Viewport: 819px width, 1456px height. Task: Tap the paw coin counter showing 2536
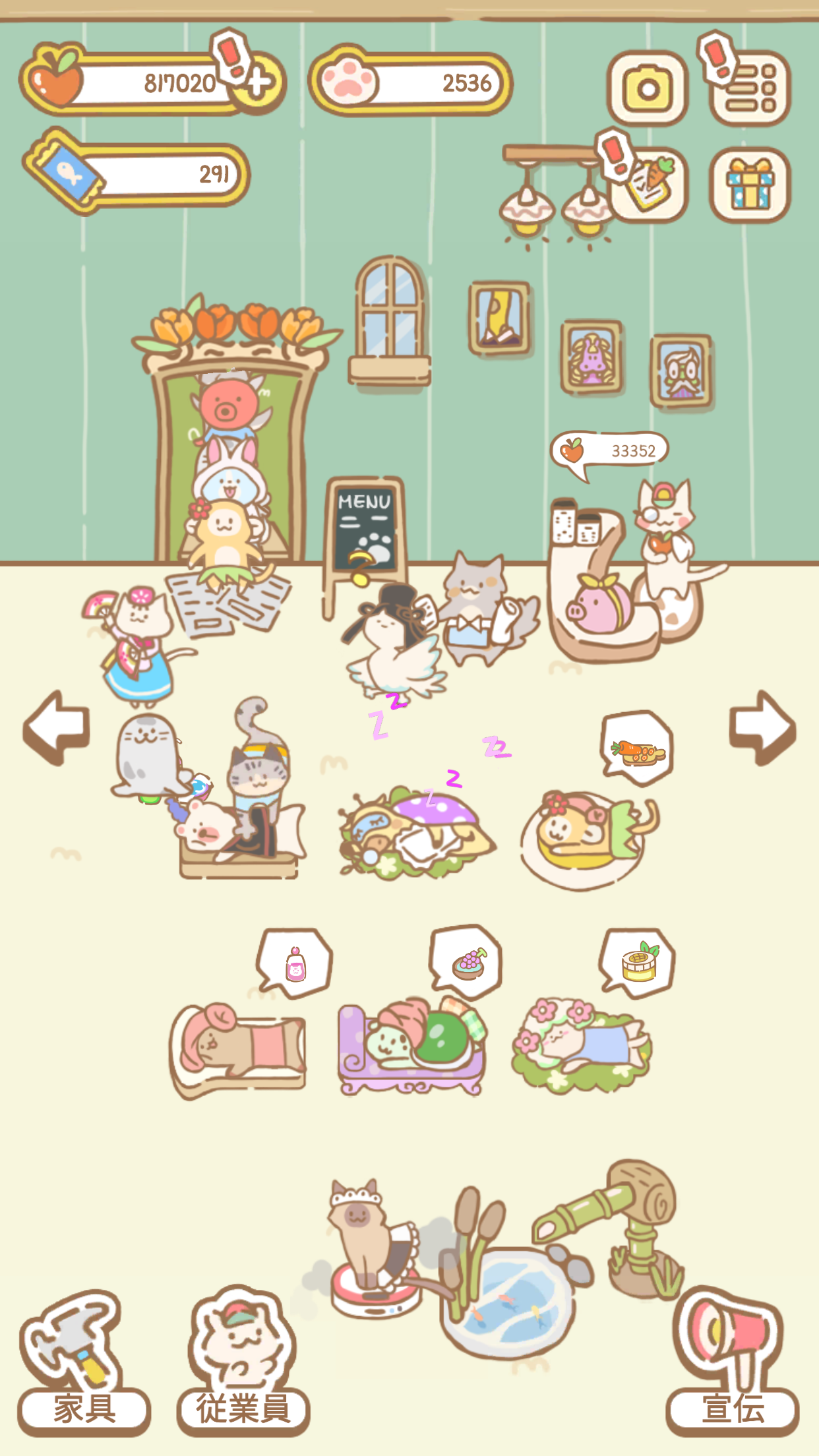[x=412, y=81]
